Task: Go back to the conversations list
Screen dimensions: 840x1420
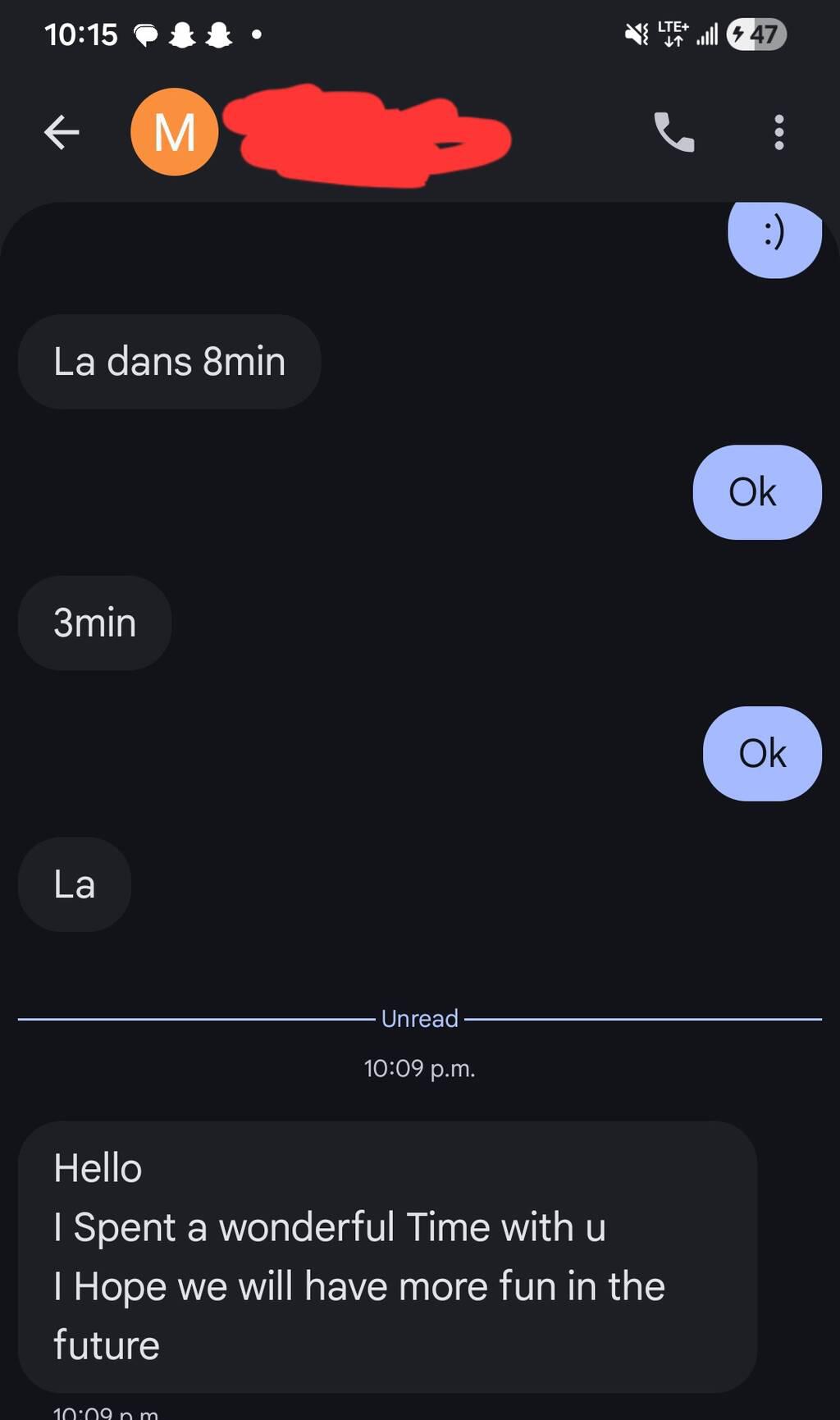Action: coord(62,132)
